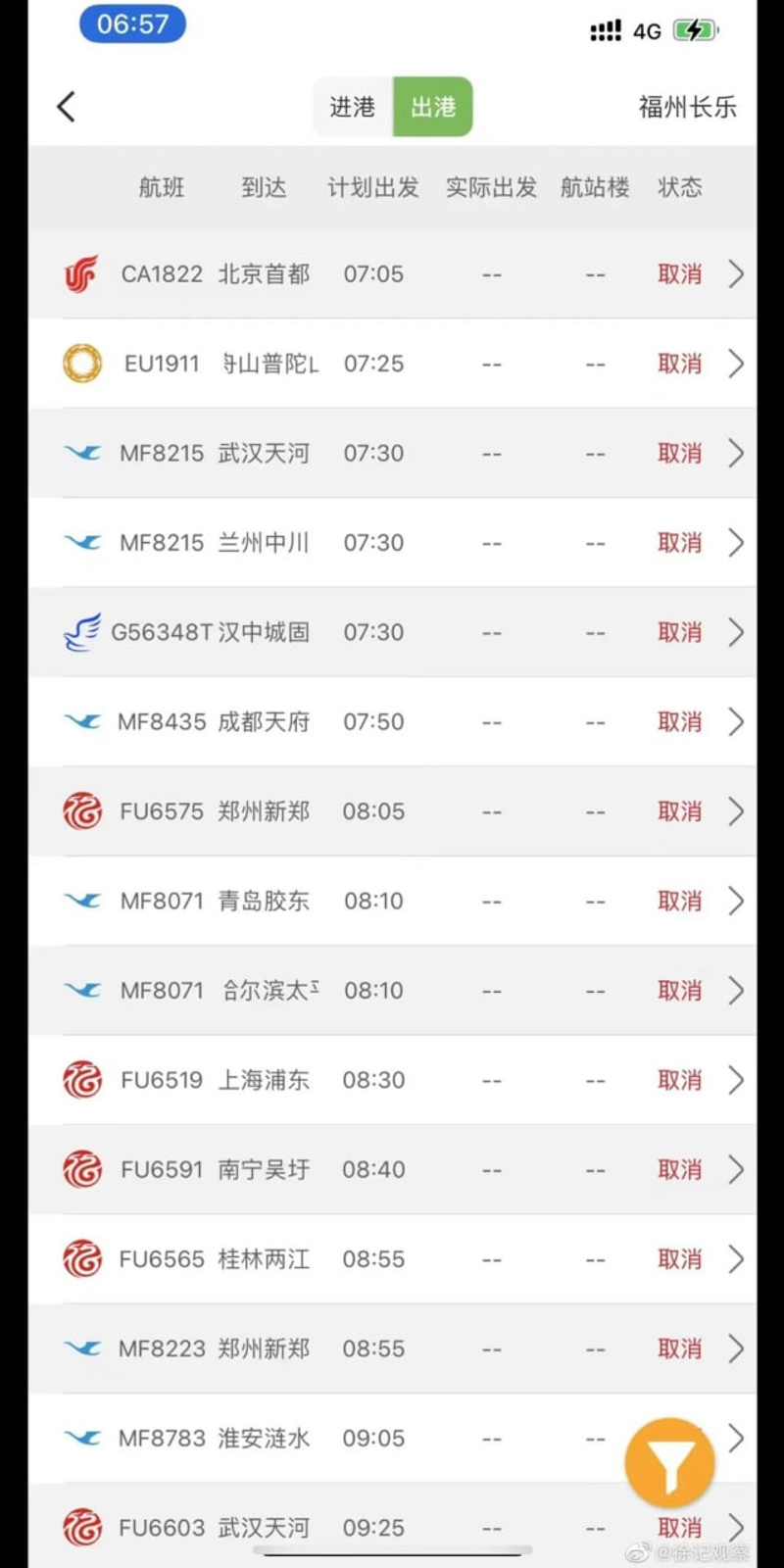The width and height of the screenshot is (784, 1568).
Task: Switch to the 进港 arrivals tab
Action: coord(353,107)
